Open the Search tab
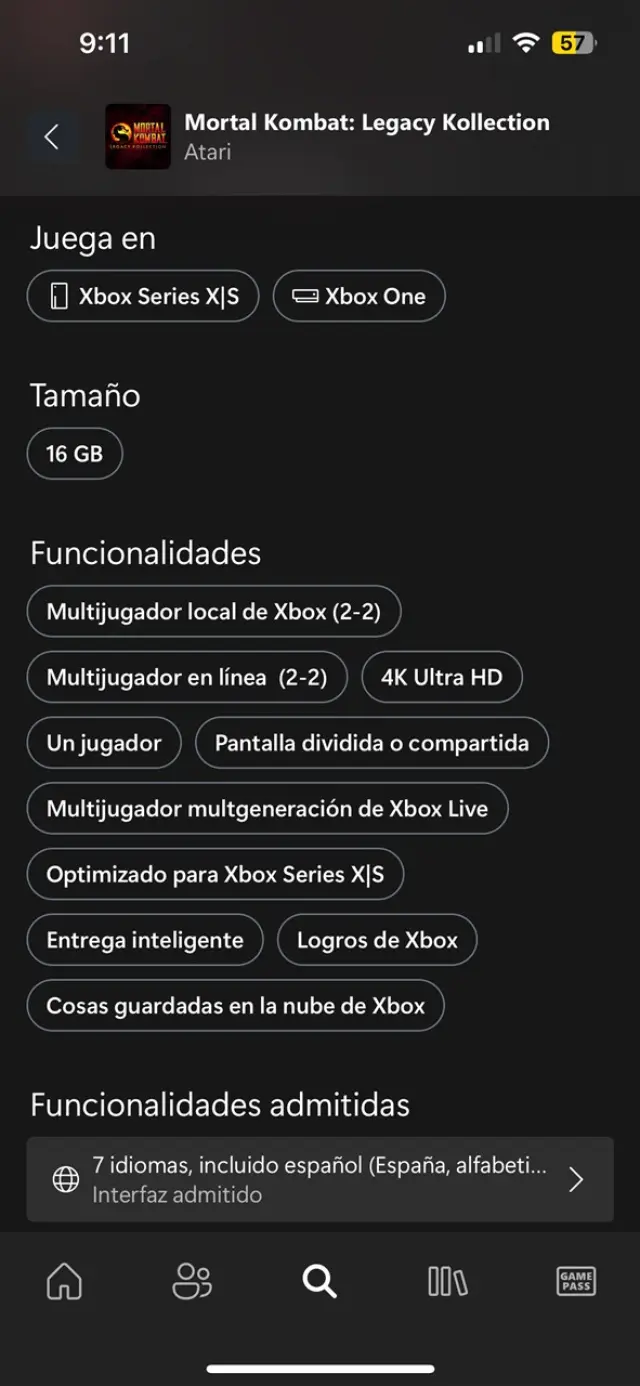Viewport: 640px width, 1386px height. [x=319, y=1281]
